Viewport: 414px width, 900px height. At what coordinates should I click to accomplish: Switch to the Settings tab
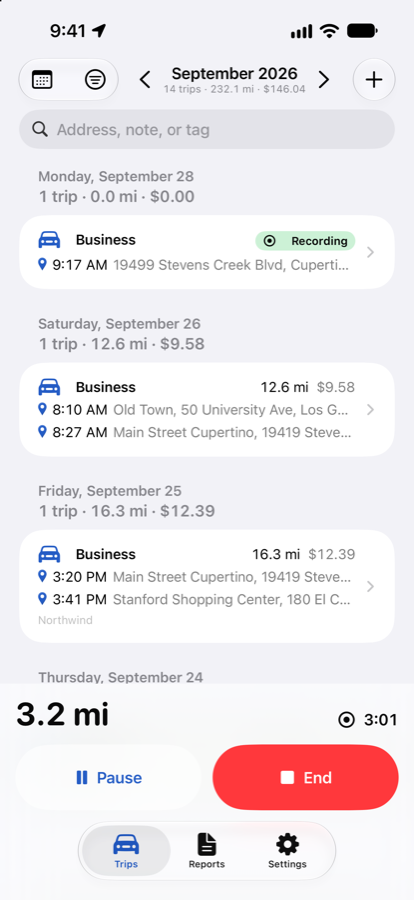click(x=287, y=852)
